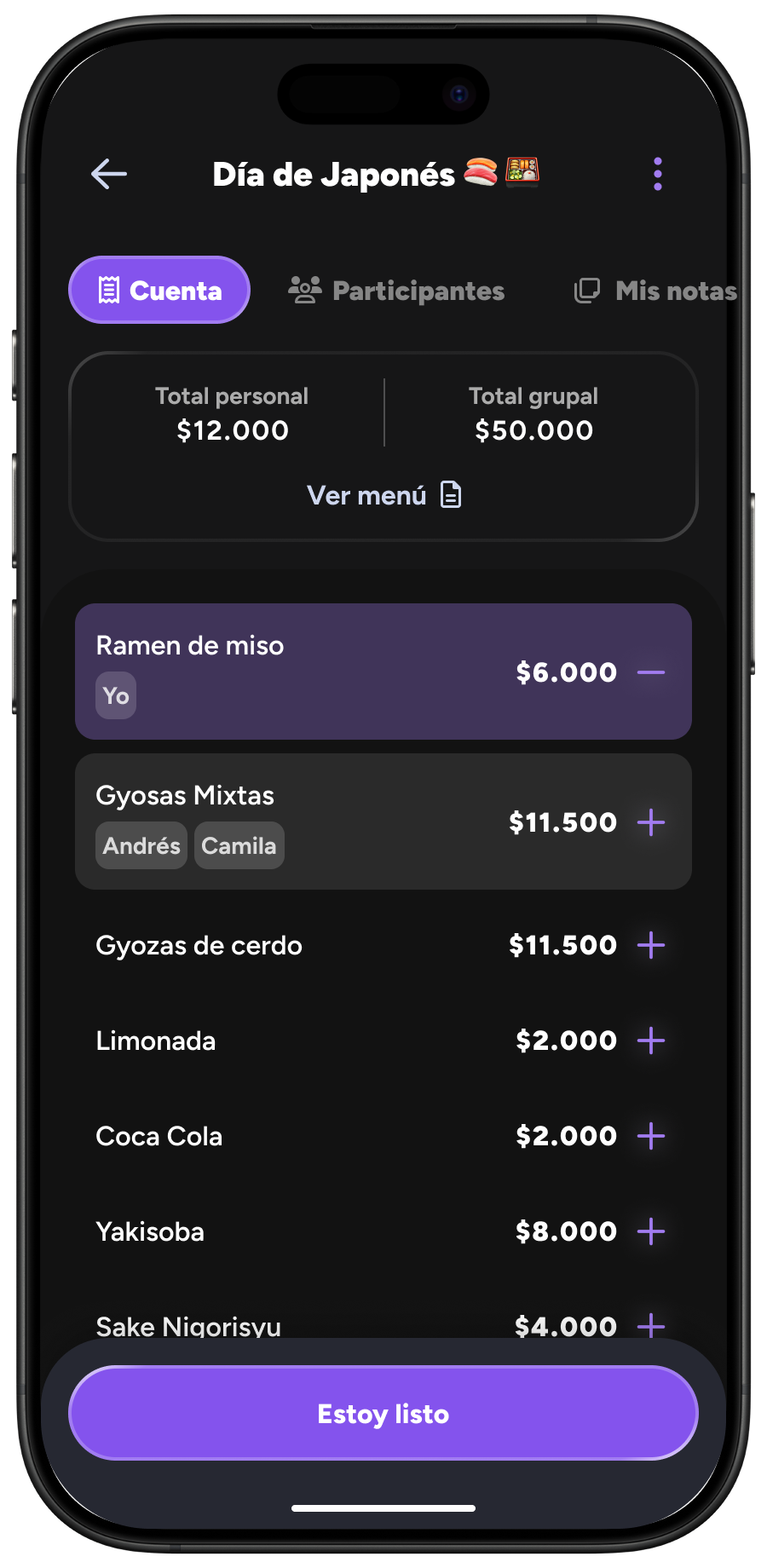
Task: Open the Ver menú link
Action: [383, 495]
